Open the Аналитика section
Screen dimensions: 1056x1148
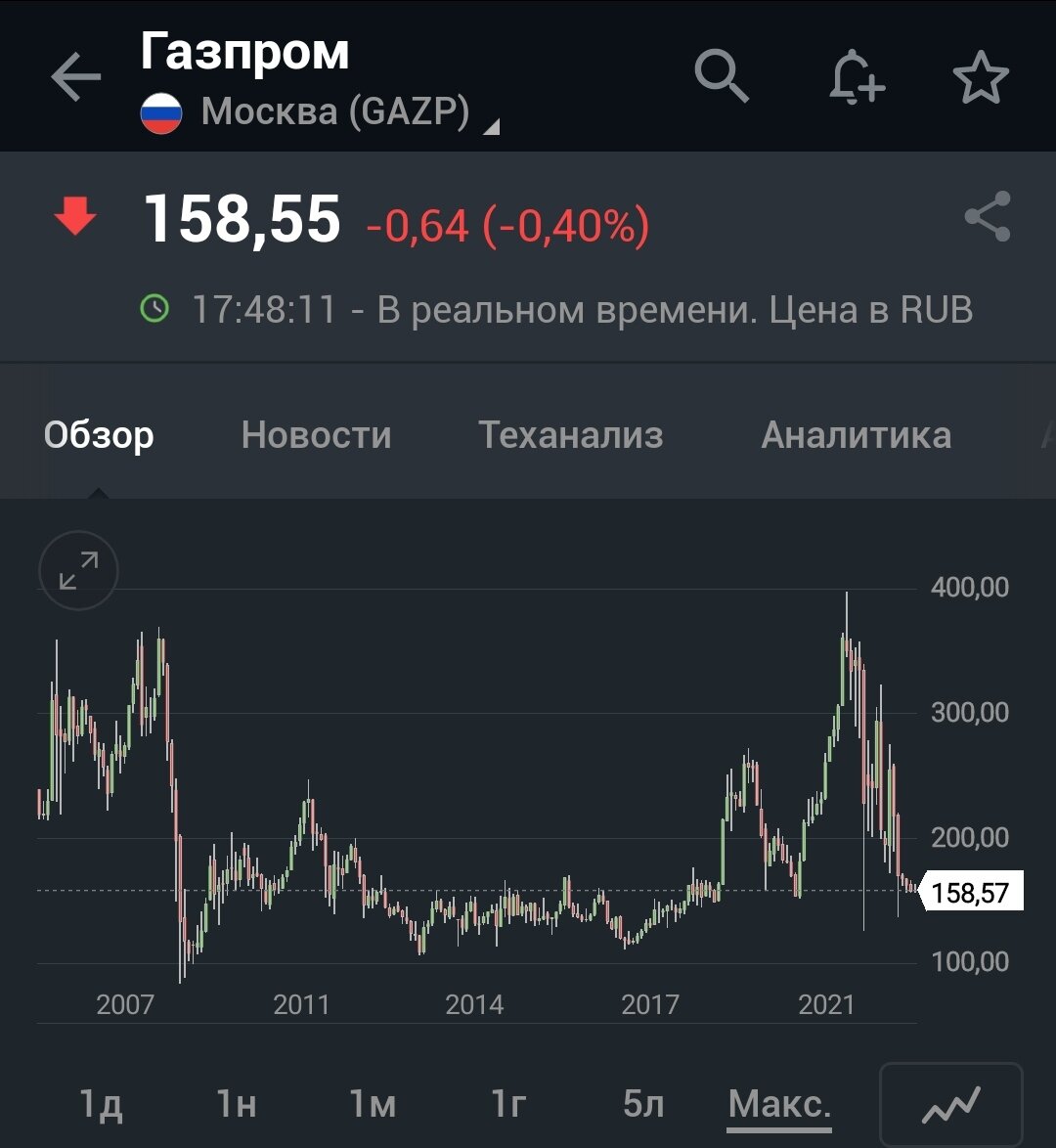coord(858,435)
